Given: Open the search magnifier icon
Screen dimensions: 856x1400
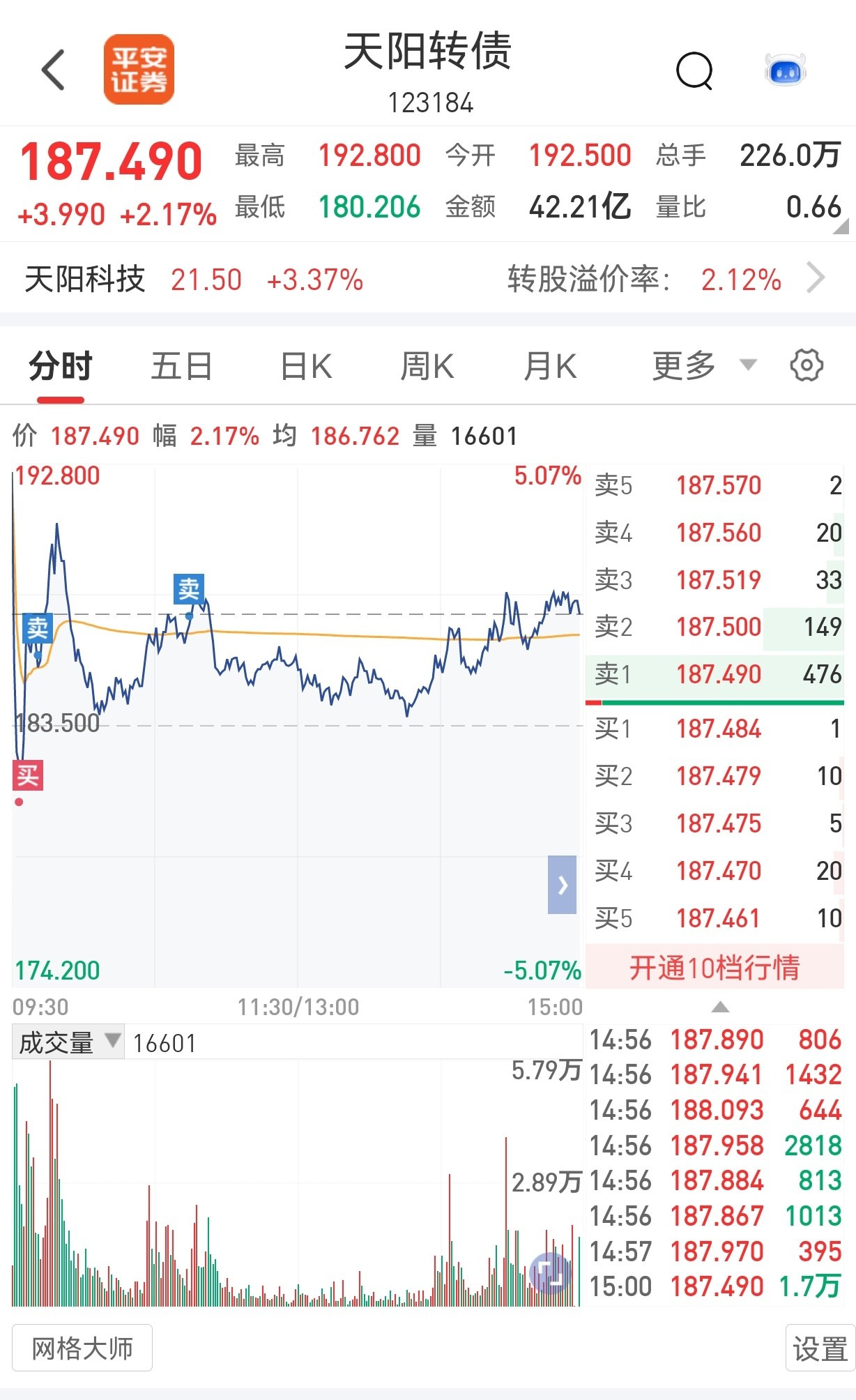Looking at the screenshot, I should (x=695, y=70).
